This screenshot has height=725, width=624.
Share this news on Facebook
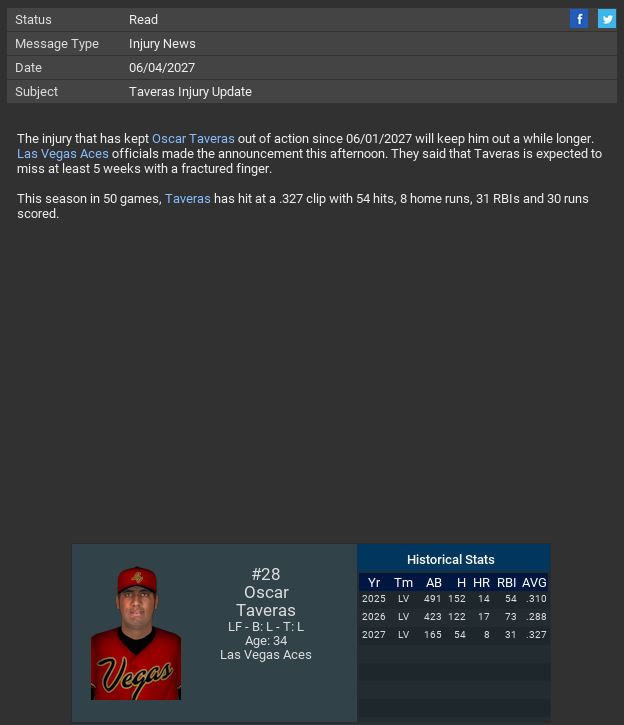coord(579,19)
